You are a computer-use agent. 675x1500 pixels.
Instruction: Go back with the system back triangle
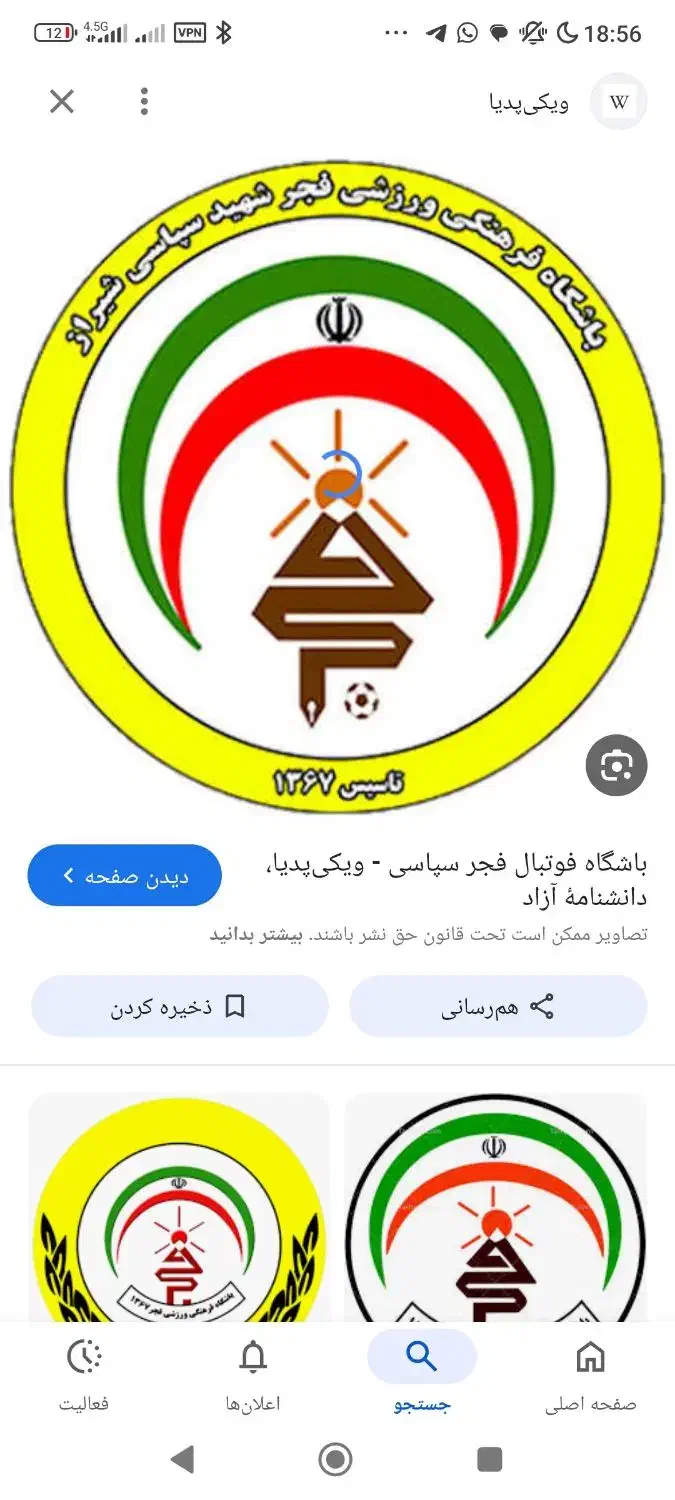coord(182,1459)
